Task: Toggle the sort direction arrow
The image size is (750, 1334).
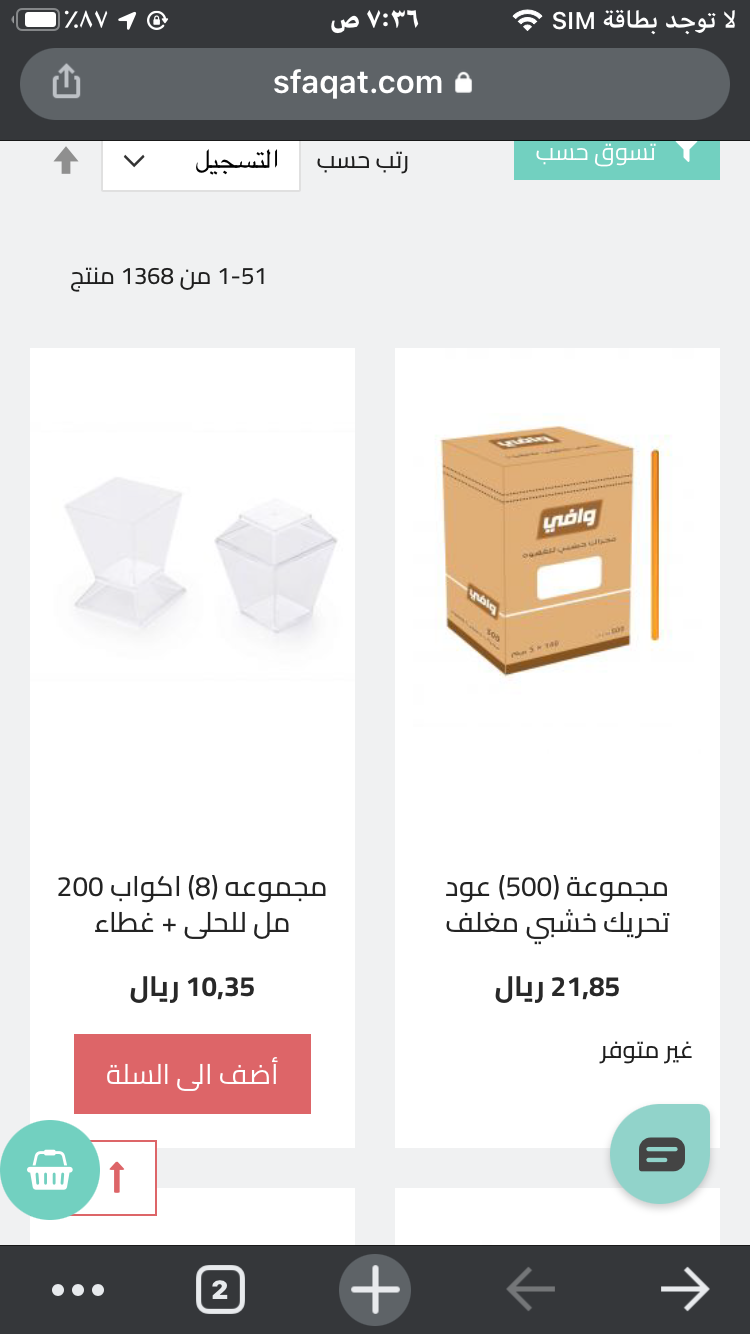Action: (x=66, y=161)
